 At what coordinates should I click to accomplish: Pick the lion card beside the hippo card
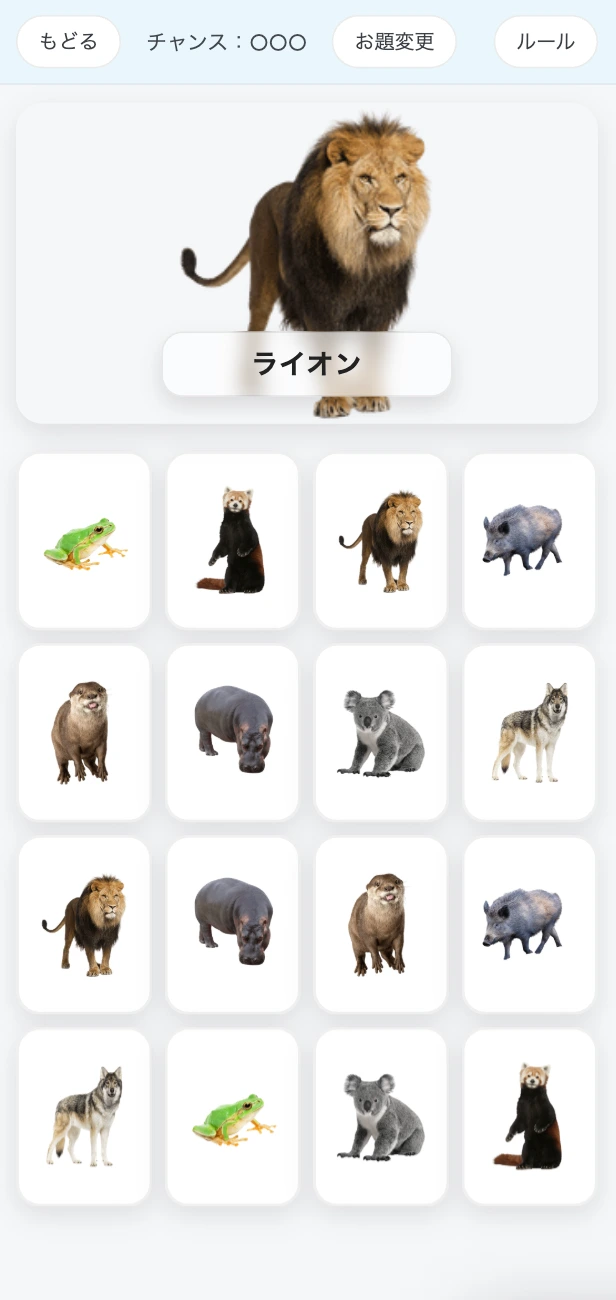tap(84, 925)
